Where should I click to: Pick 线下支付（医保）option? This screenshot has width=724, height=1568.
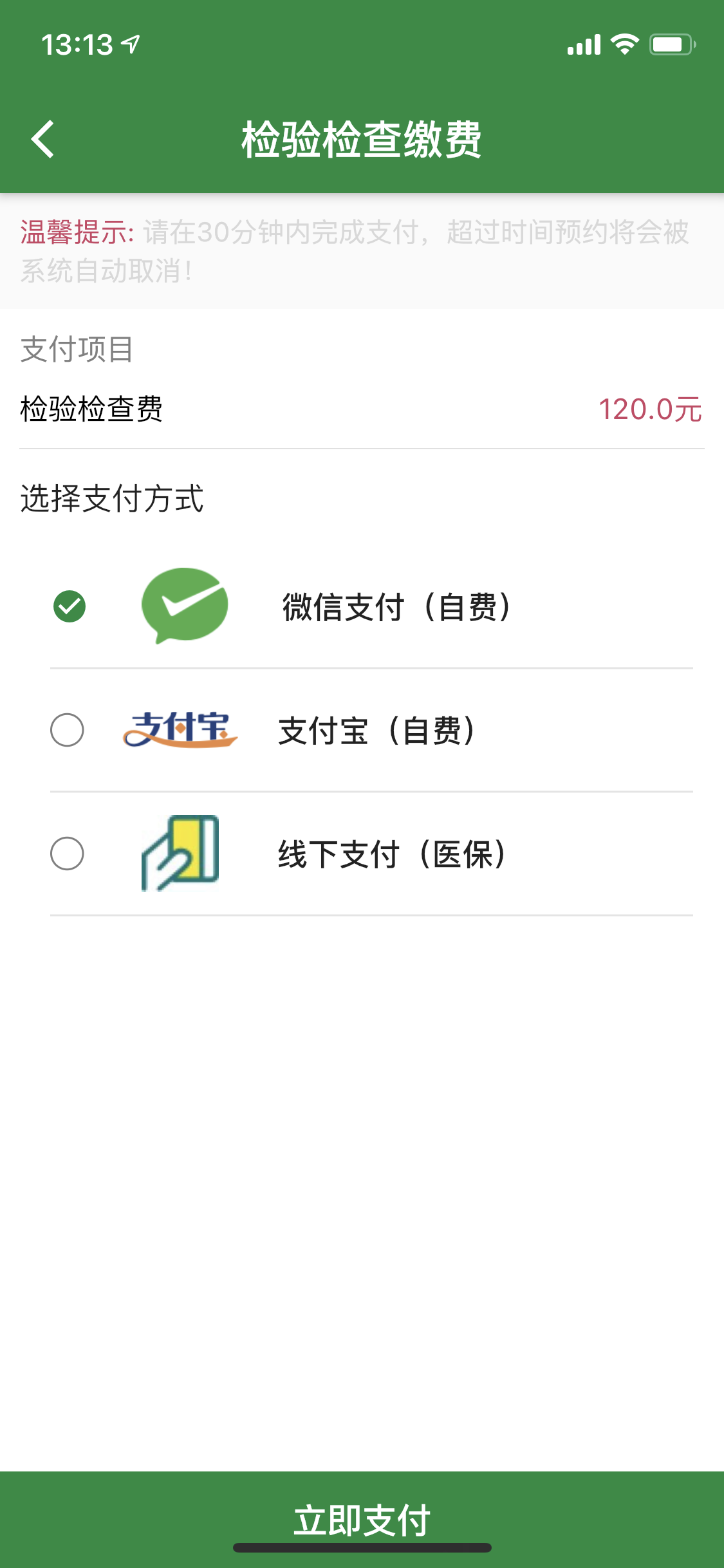(x=371, y=854)
